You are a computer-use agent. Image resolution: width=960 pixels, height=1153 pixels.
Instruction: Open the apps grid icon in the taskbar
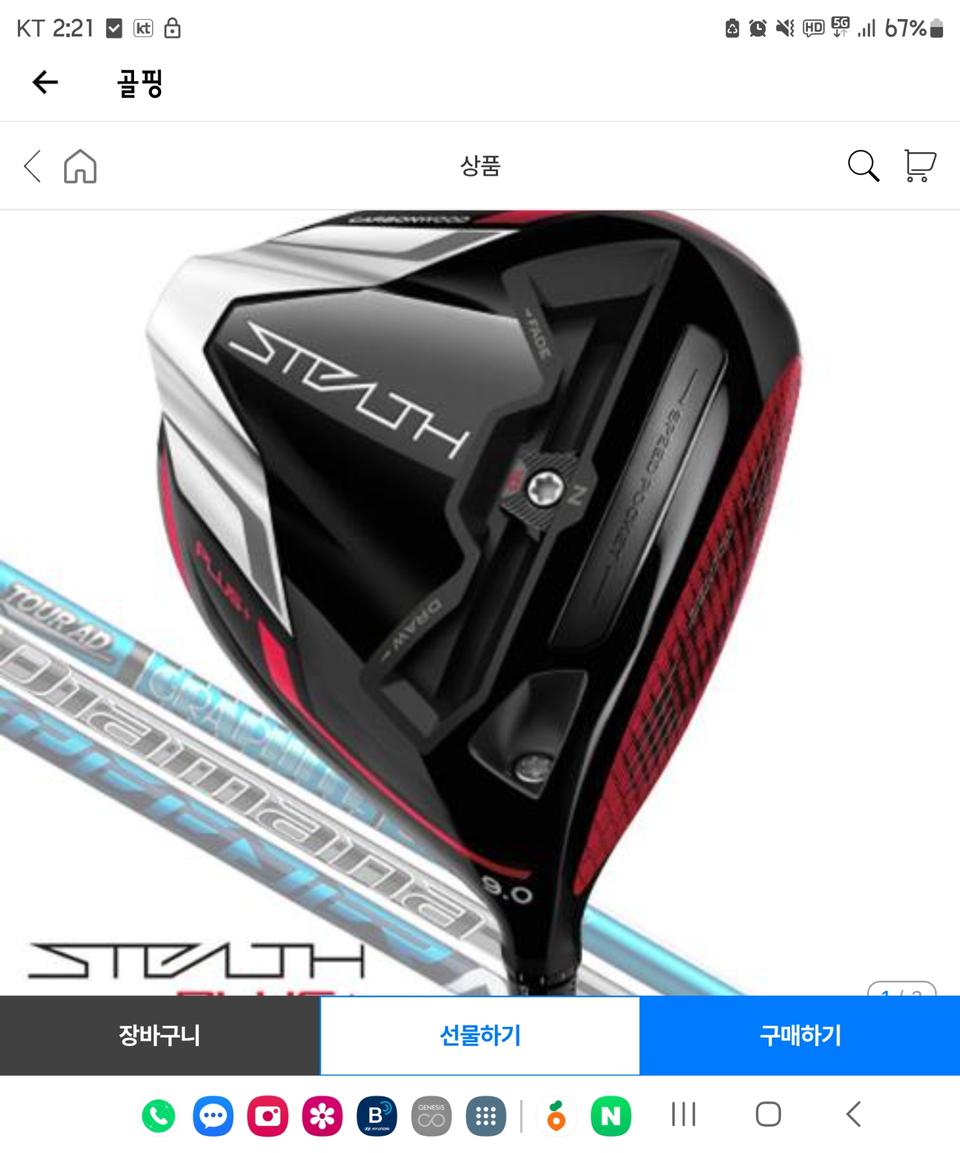tap(483, 1115)
